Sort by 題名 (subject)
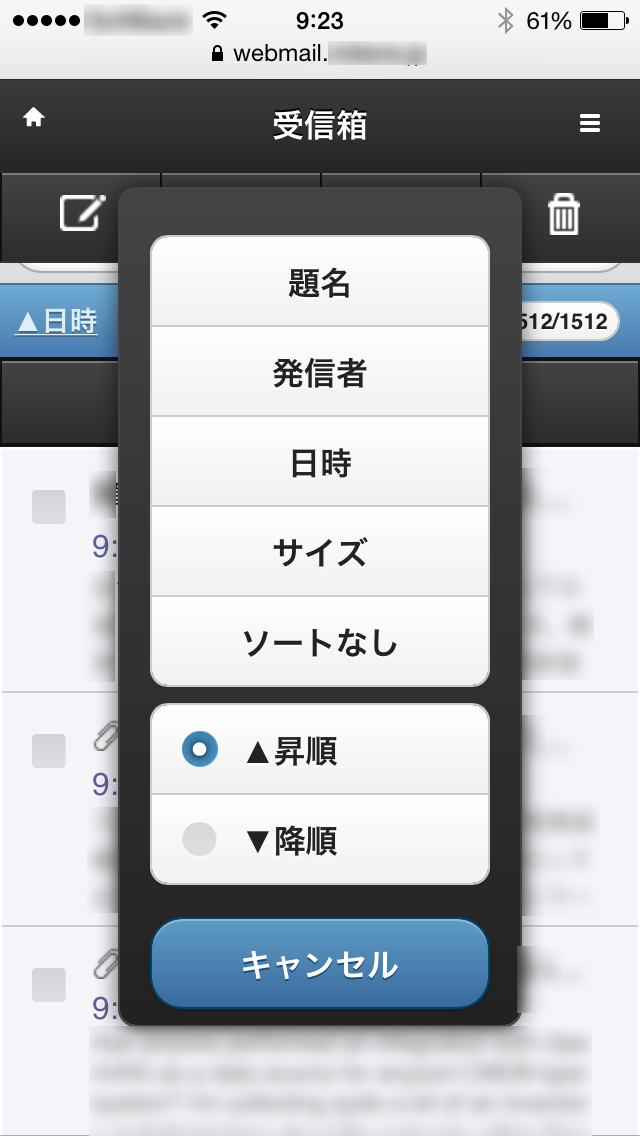This screenshot has height=1136, width=640. click(x=320, y=282)
